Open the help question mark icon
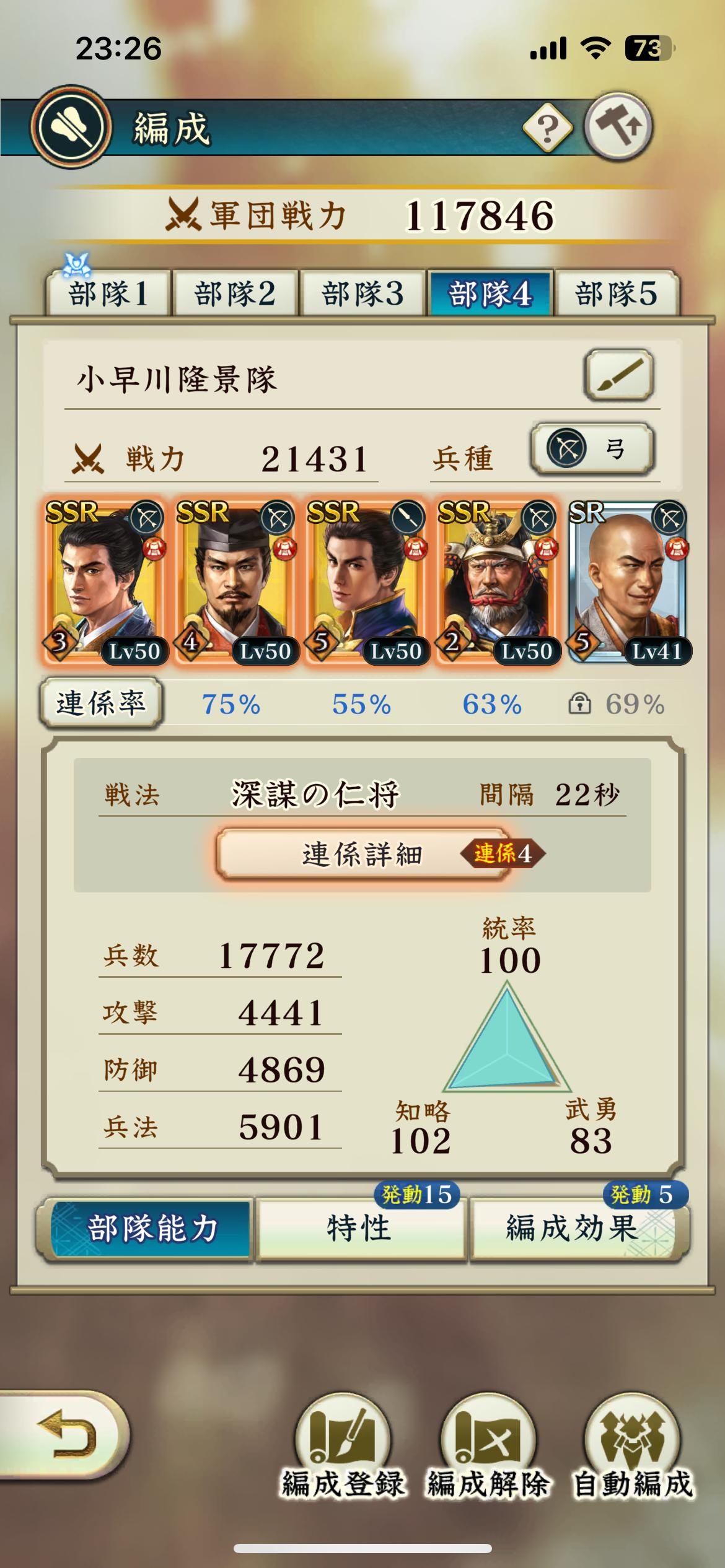 (547, 128)
